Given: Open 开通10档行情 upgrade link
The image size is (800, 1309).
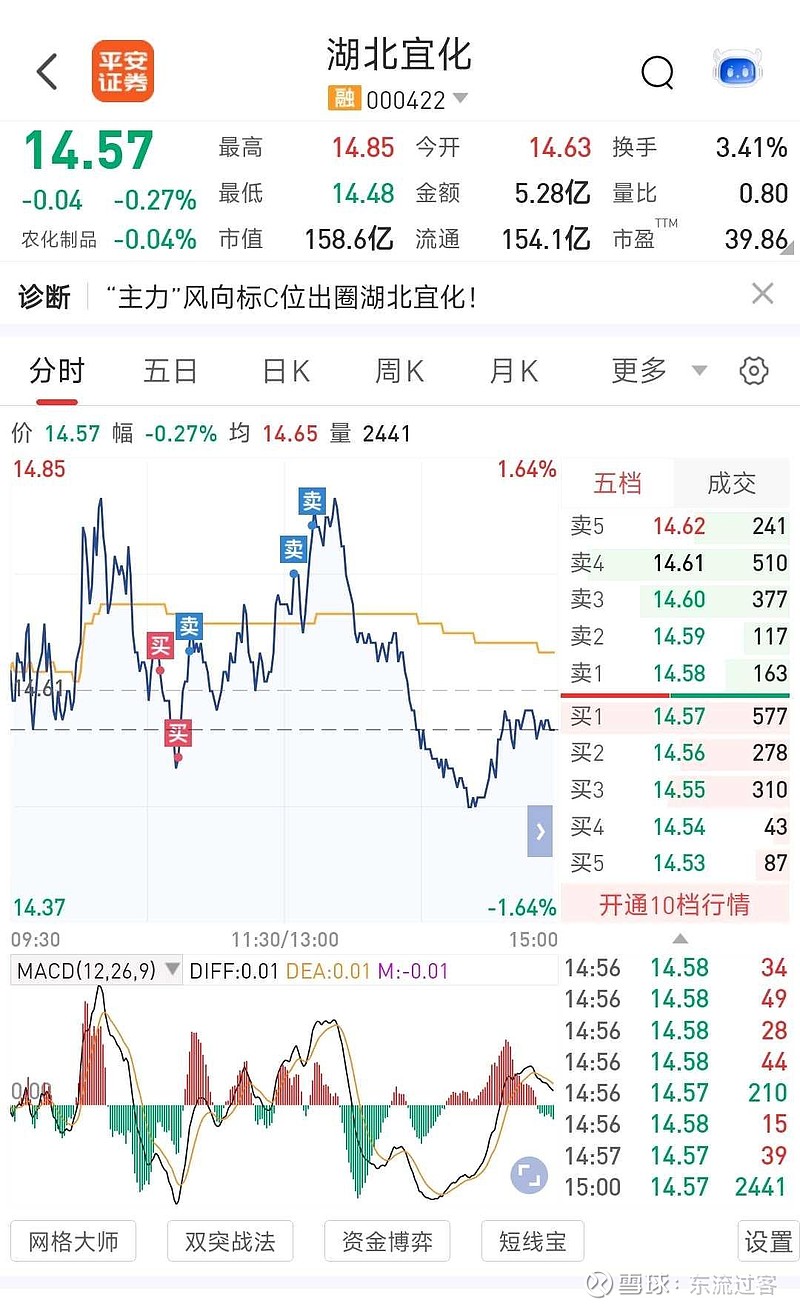Looking at the screenshot, I should 676,901.
